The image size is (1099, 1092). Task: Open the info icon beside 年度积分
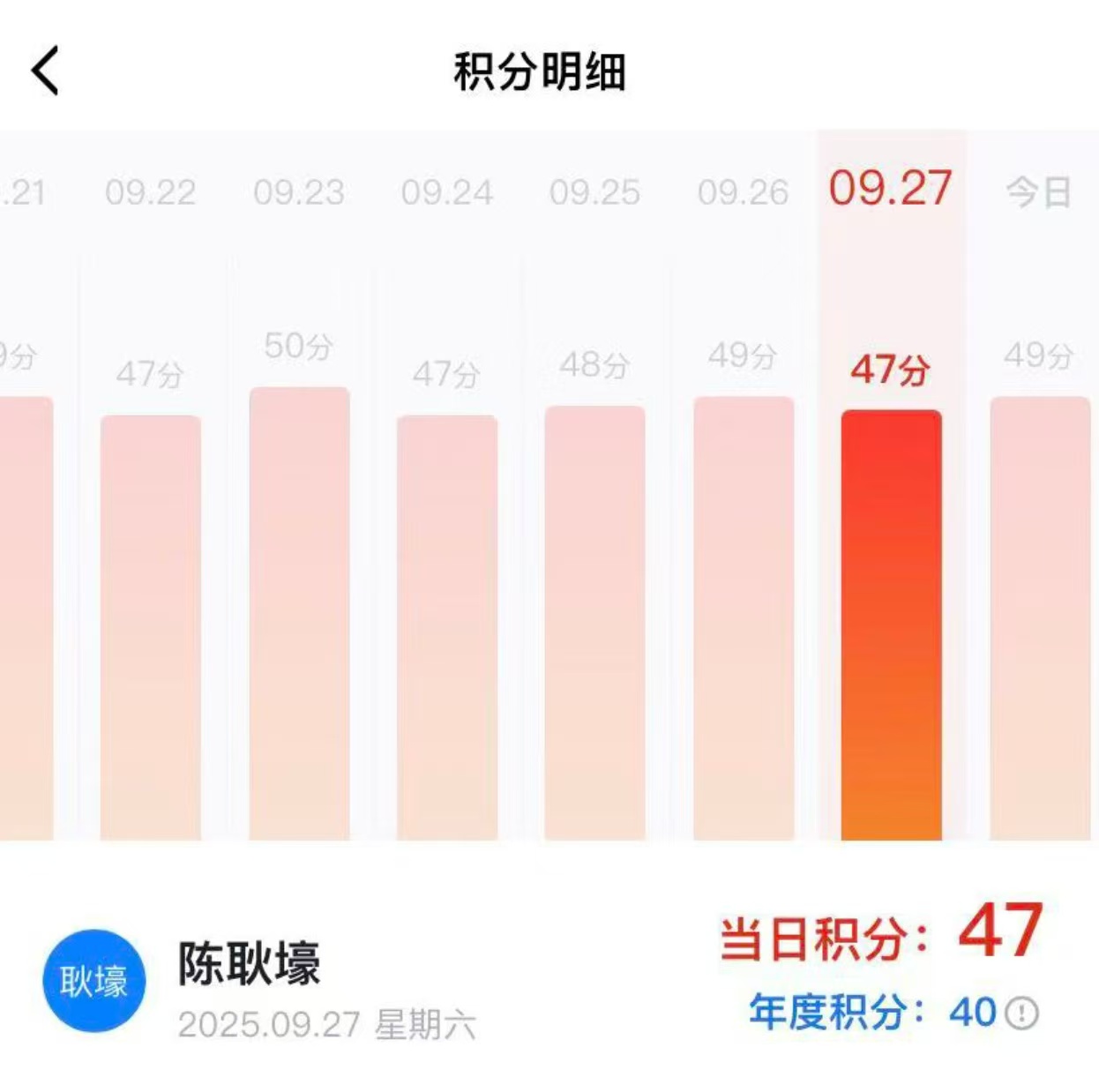point(1022,1012)
